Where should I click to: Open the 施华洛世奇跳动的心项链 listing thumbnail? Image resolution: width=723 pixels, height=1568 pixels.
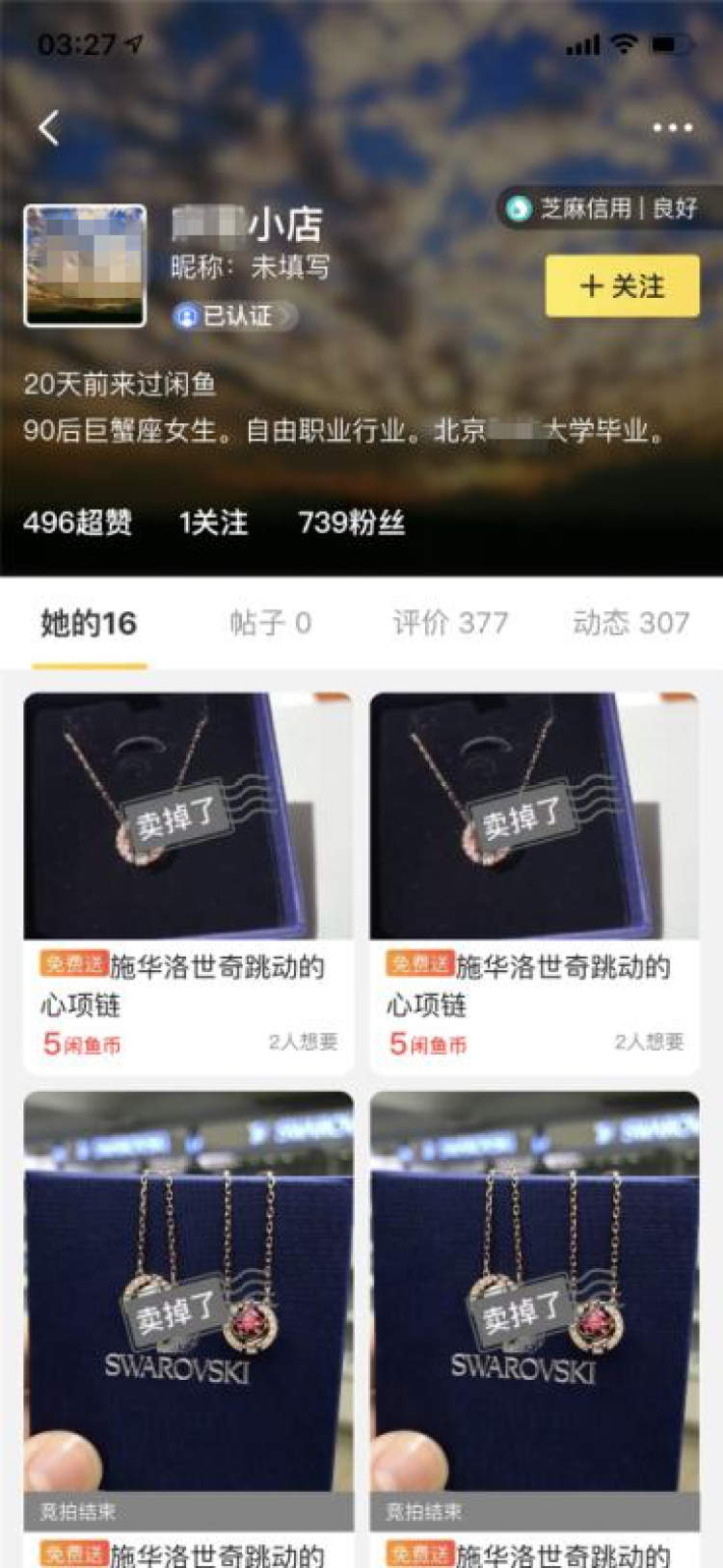point(190,810)
